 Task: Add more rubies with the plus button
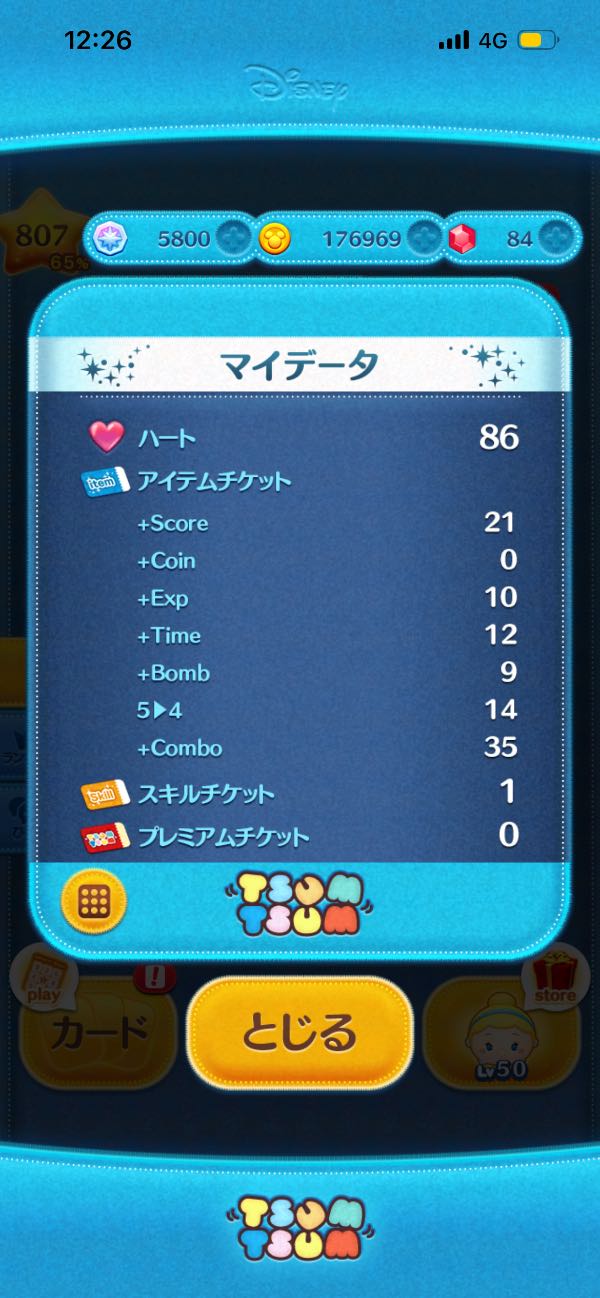coord(557,238)
